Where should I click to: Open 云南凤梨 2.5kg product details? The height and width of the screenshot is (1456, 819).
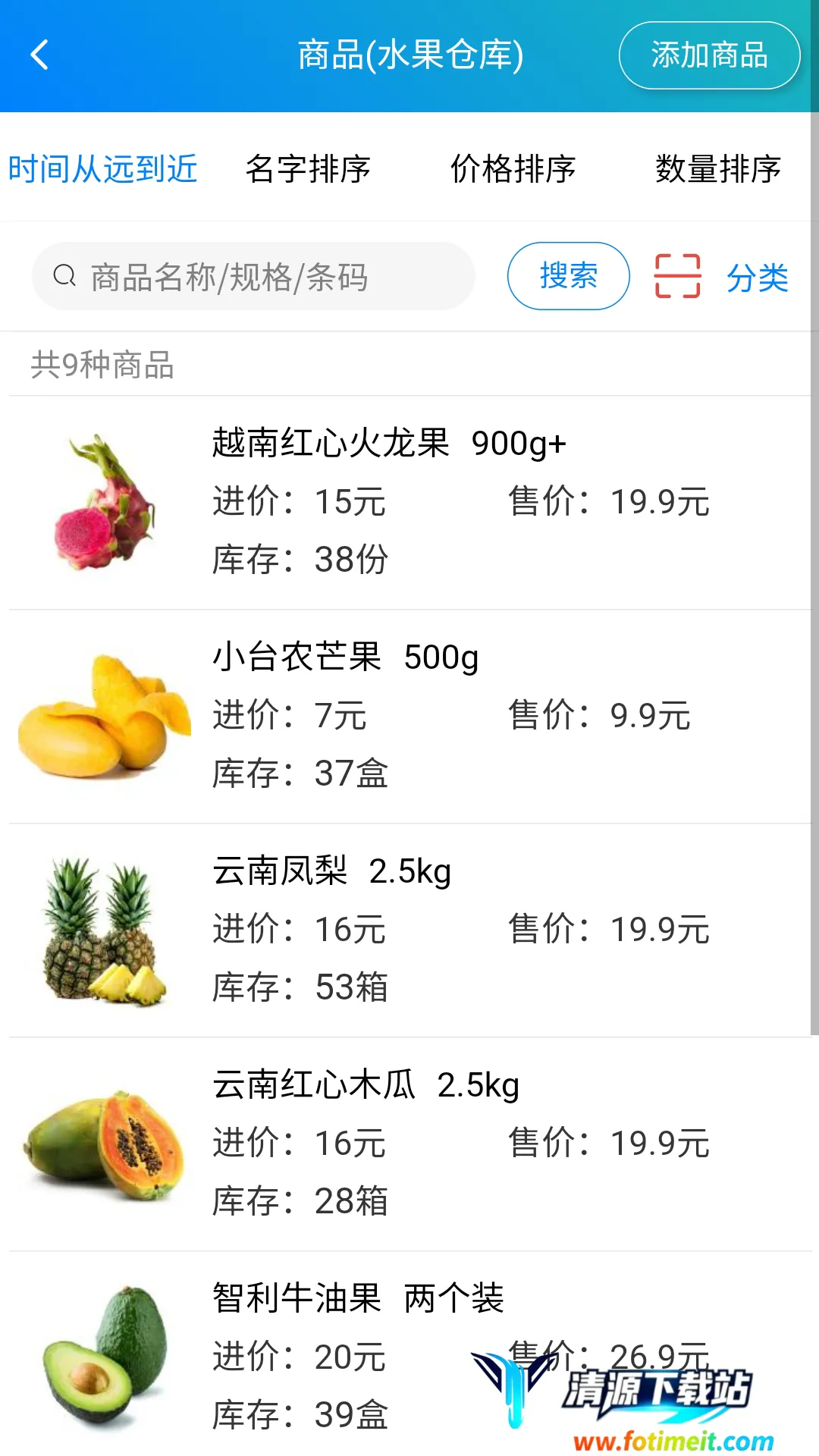click(x=409, y=930)
